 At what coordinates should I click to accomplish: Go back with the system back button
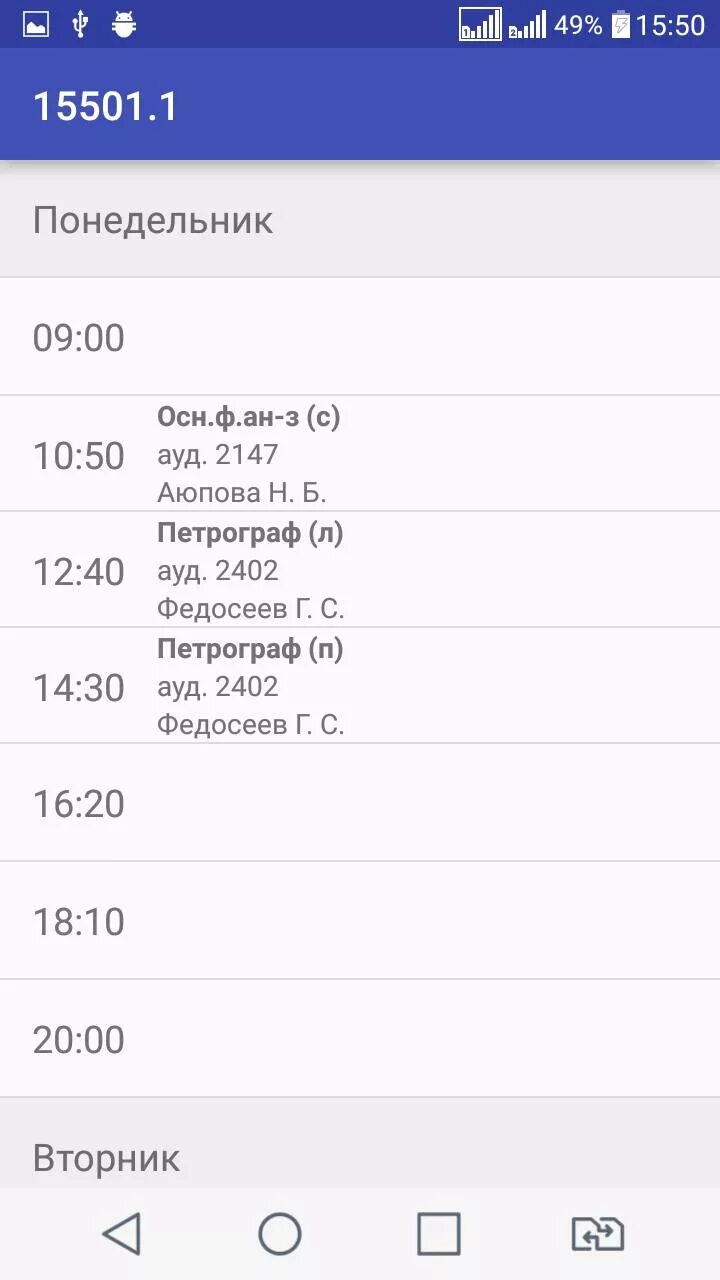coord(121,1234)
